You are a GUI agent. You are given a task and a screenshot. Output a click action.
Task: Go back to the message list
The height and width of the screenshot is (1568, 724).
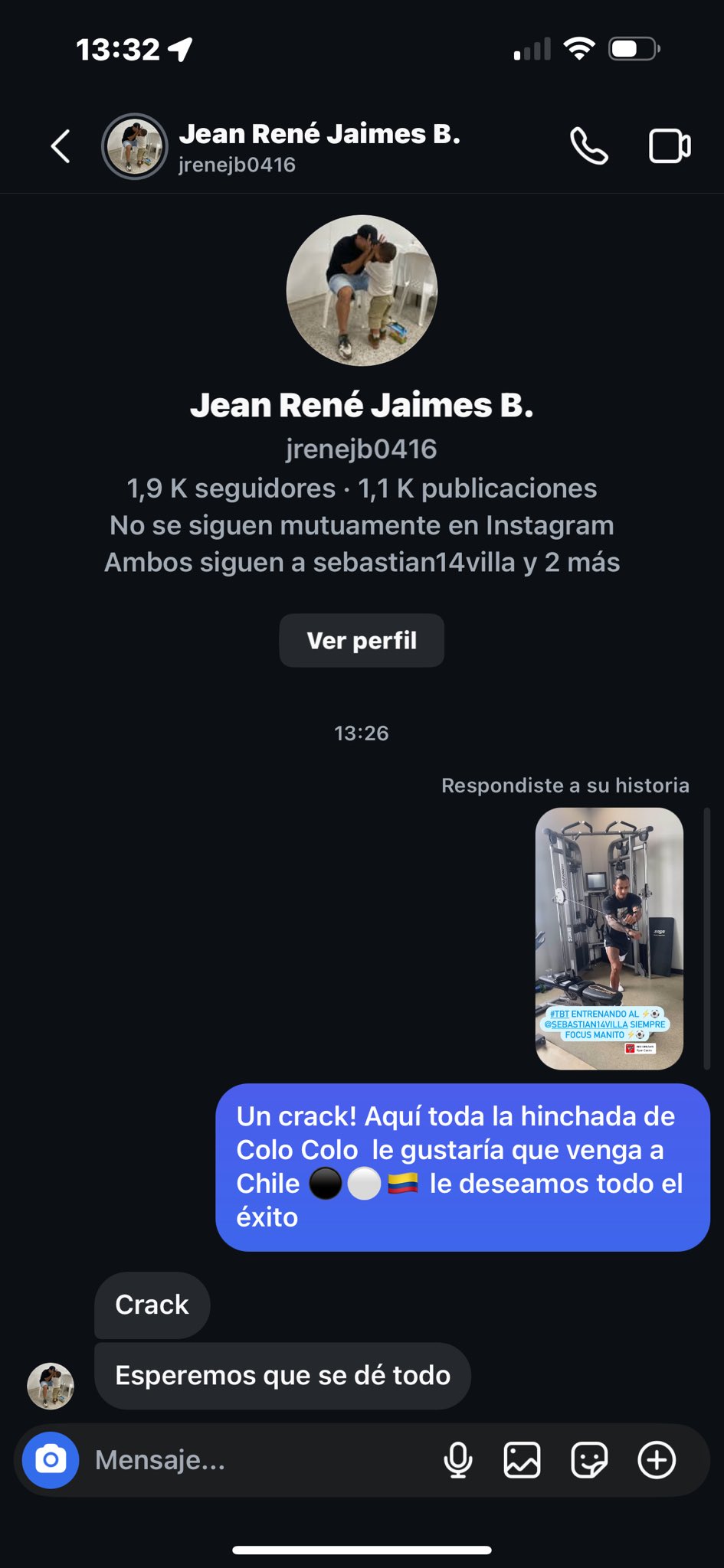click(61, 146)
